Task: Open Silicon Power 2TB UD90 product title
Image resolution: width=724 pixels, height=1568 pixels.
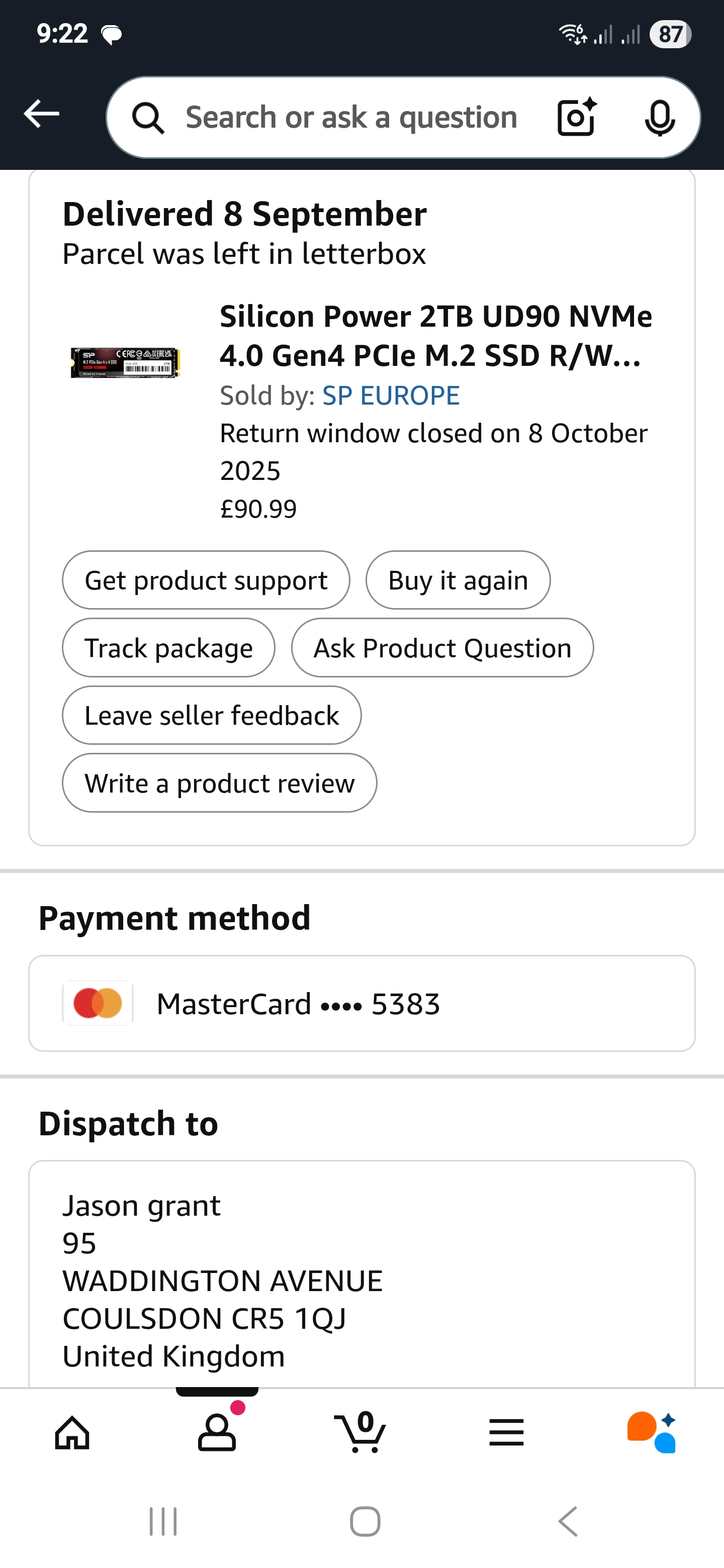Action: coord(435,335)
